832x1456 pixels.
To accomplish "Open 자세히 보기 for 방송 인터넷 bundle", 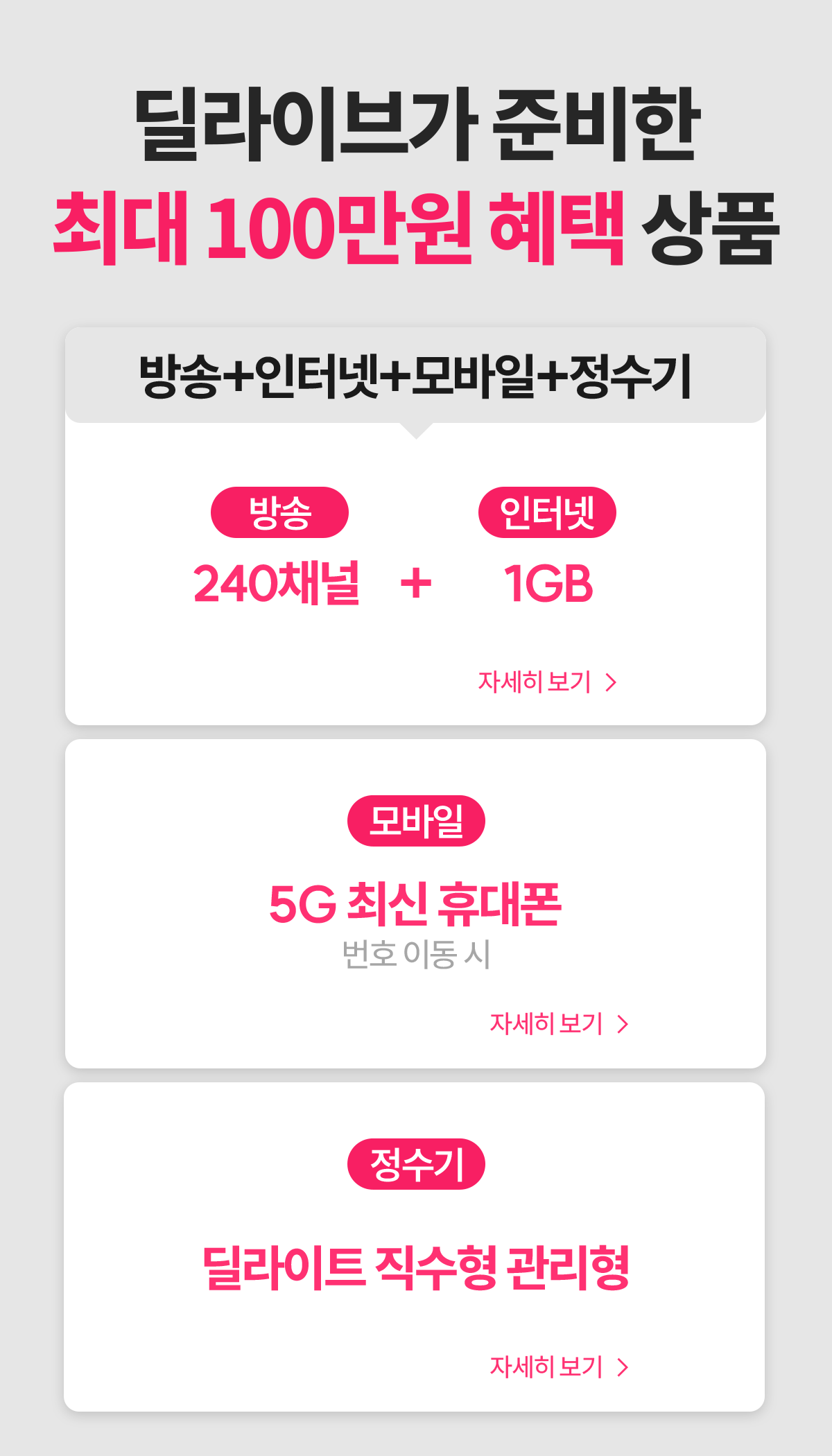I will click(547, 682).
